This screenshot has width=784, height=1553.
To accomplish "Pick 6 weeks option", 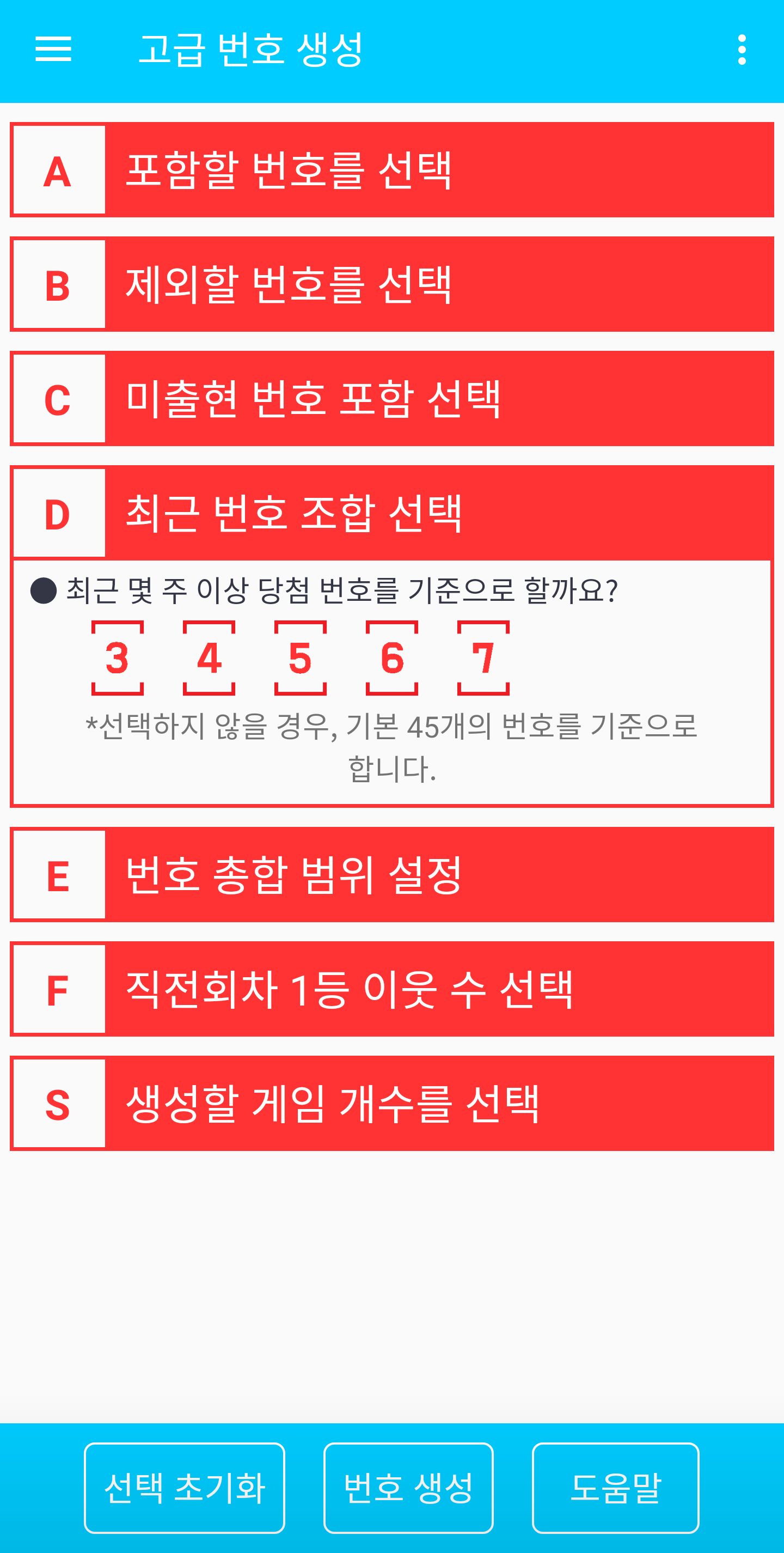I will coord(391,657).
